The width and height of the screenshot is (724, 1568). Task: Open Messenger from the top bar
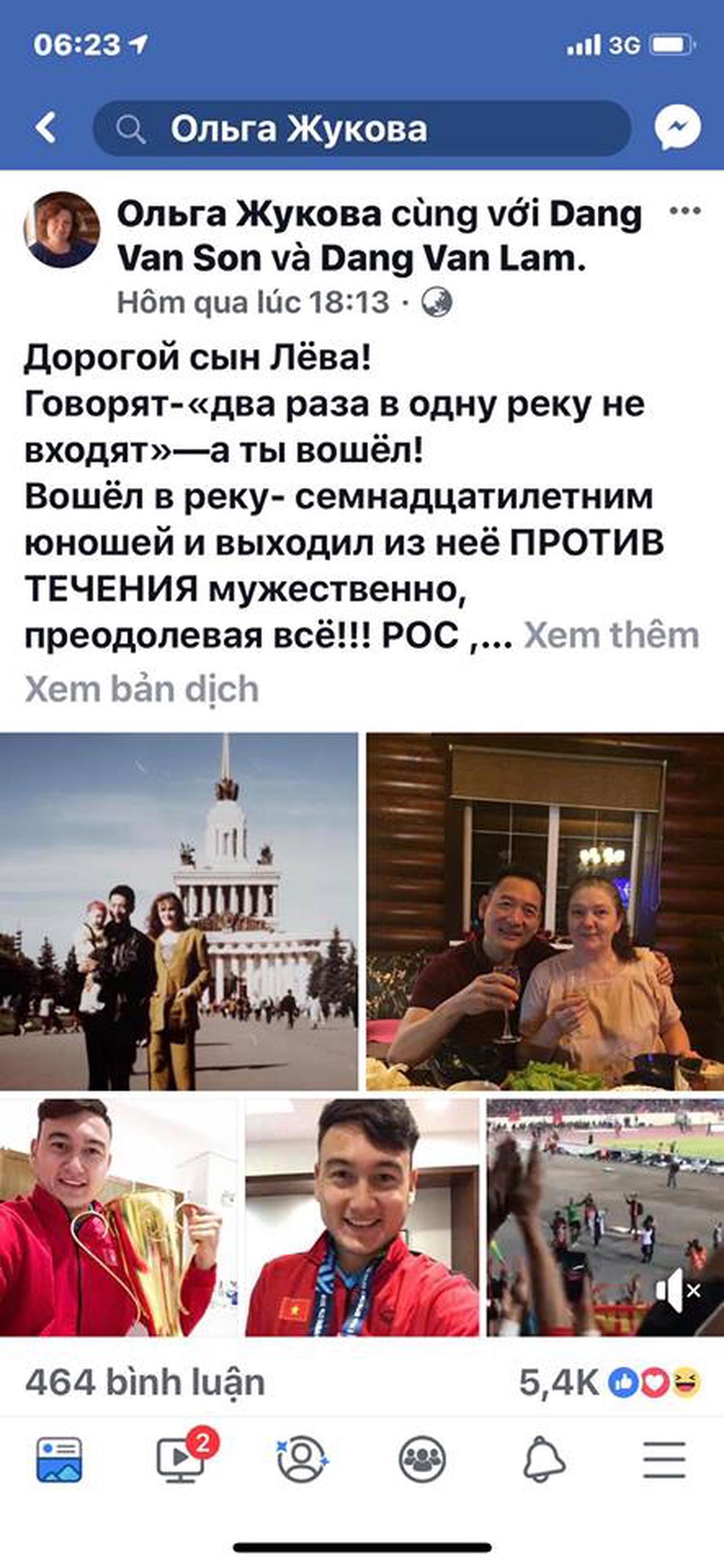[x=677, y=128]
